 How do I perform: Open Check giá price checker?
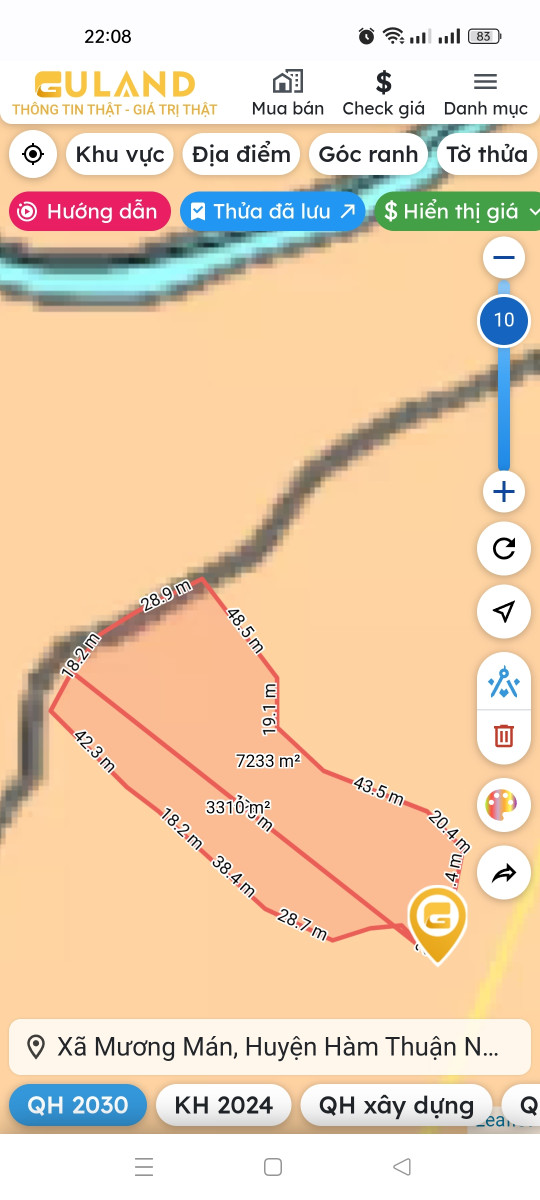[x=383, y=94]
